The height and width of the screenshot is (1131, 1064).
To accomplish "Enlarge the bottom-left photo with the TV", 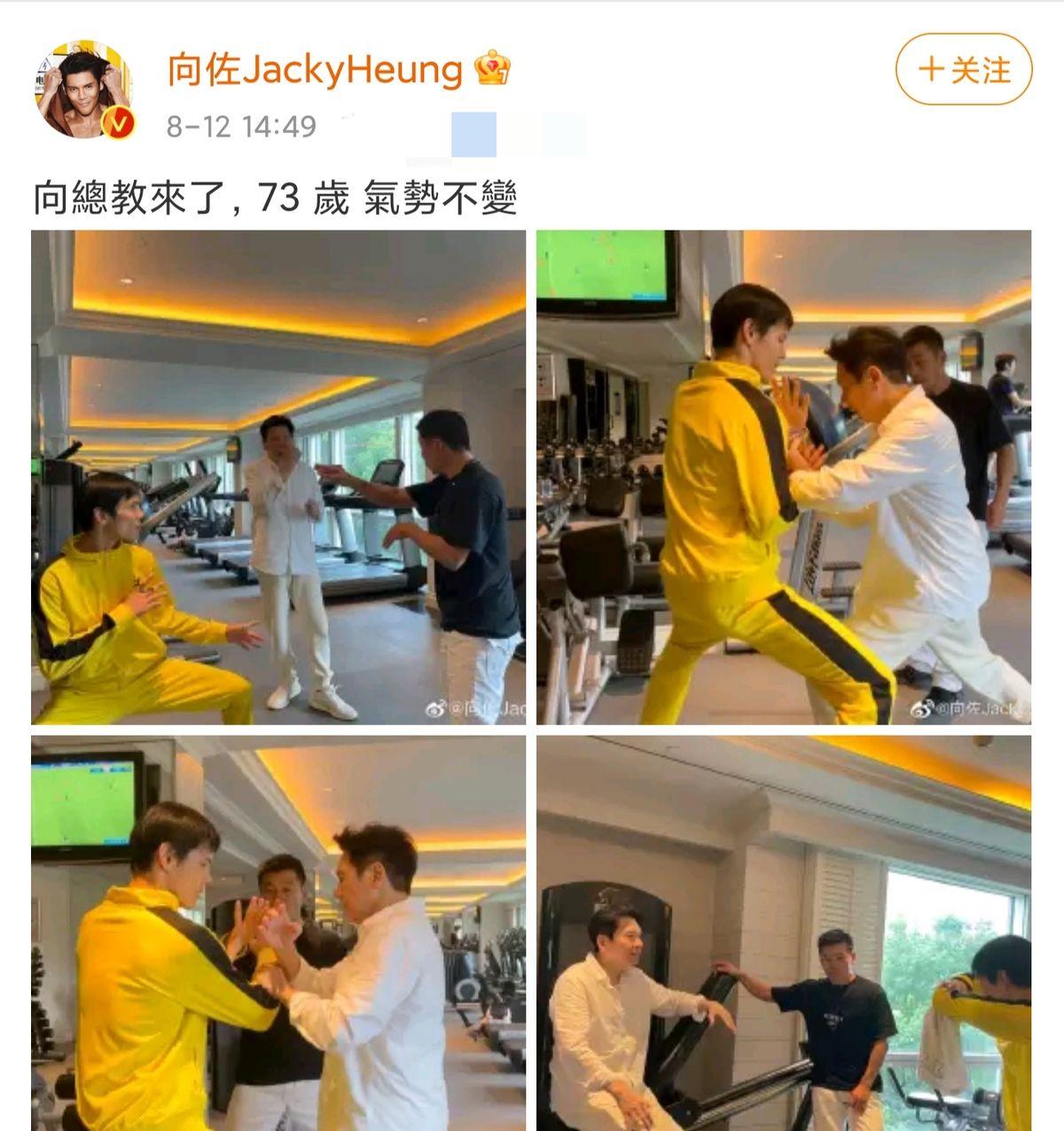I will point(278,932).
